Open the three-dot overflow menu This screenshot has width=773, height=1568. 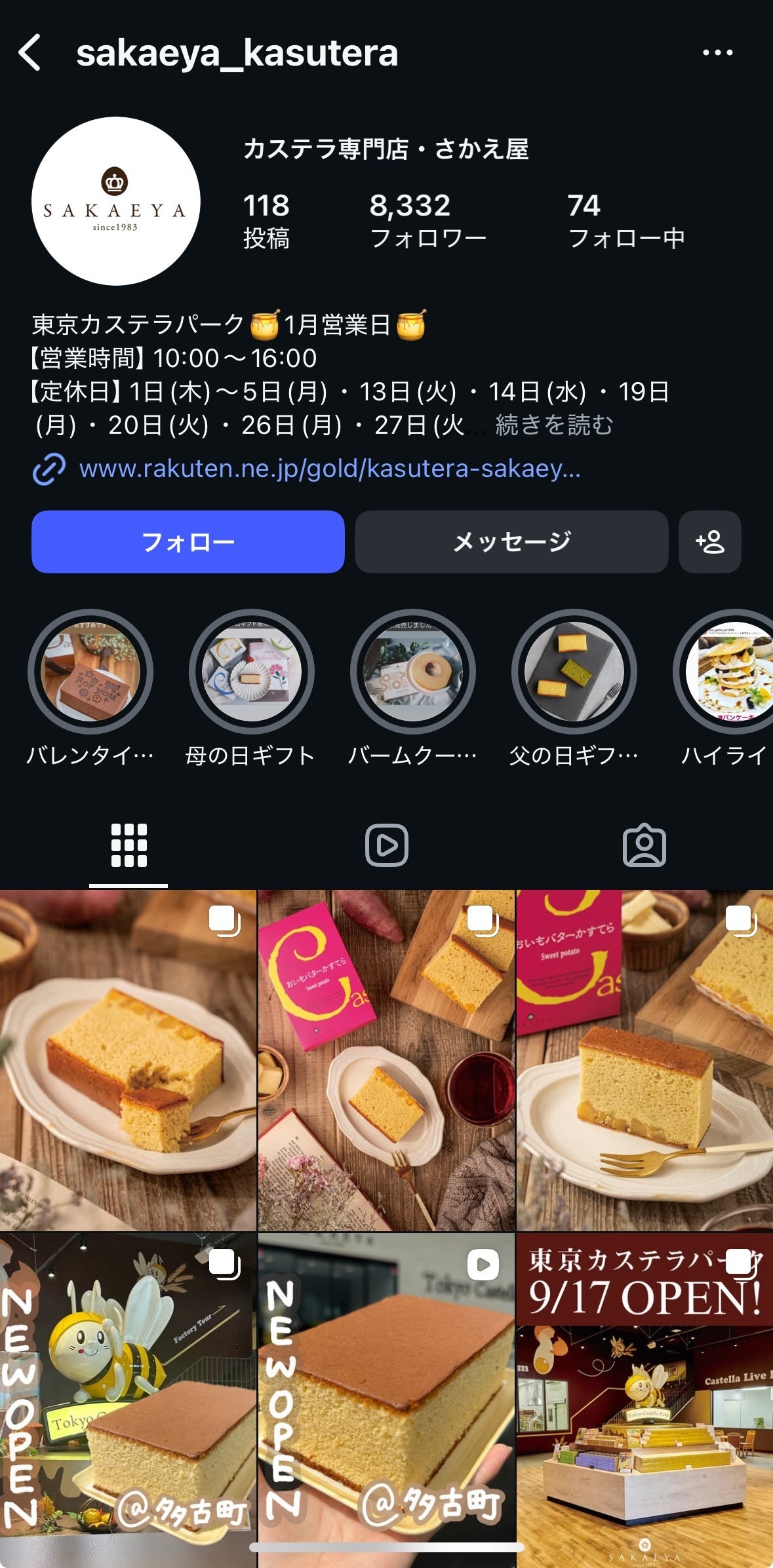pyautogui.click(x=717, y=52)
